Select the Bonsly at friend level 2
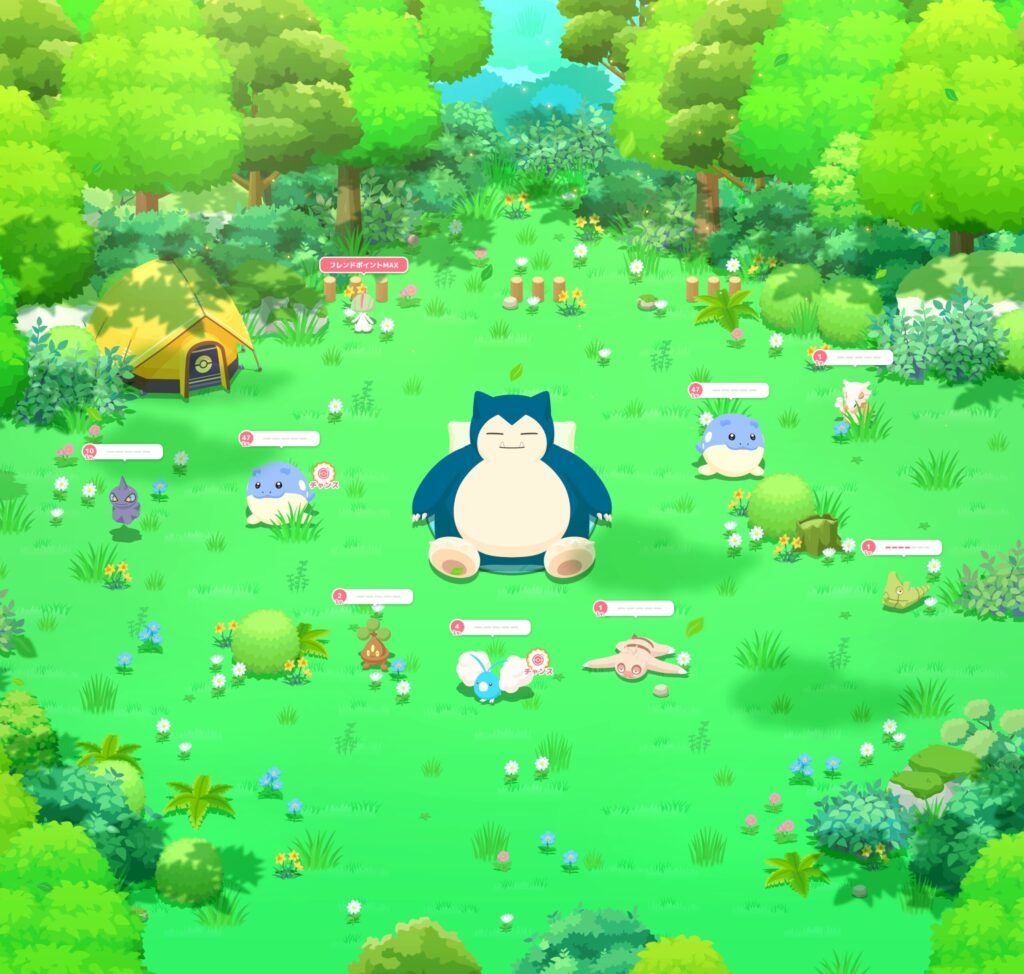 (375, 645)
